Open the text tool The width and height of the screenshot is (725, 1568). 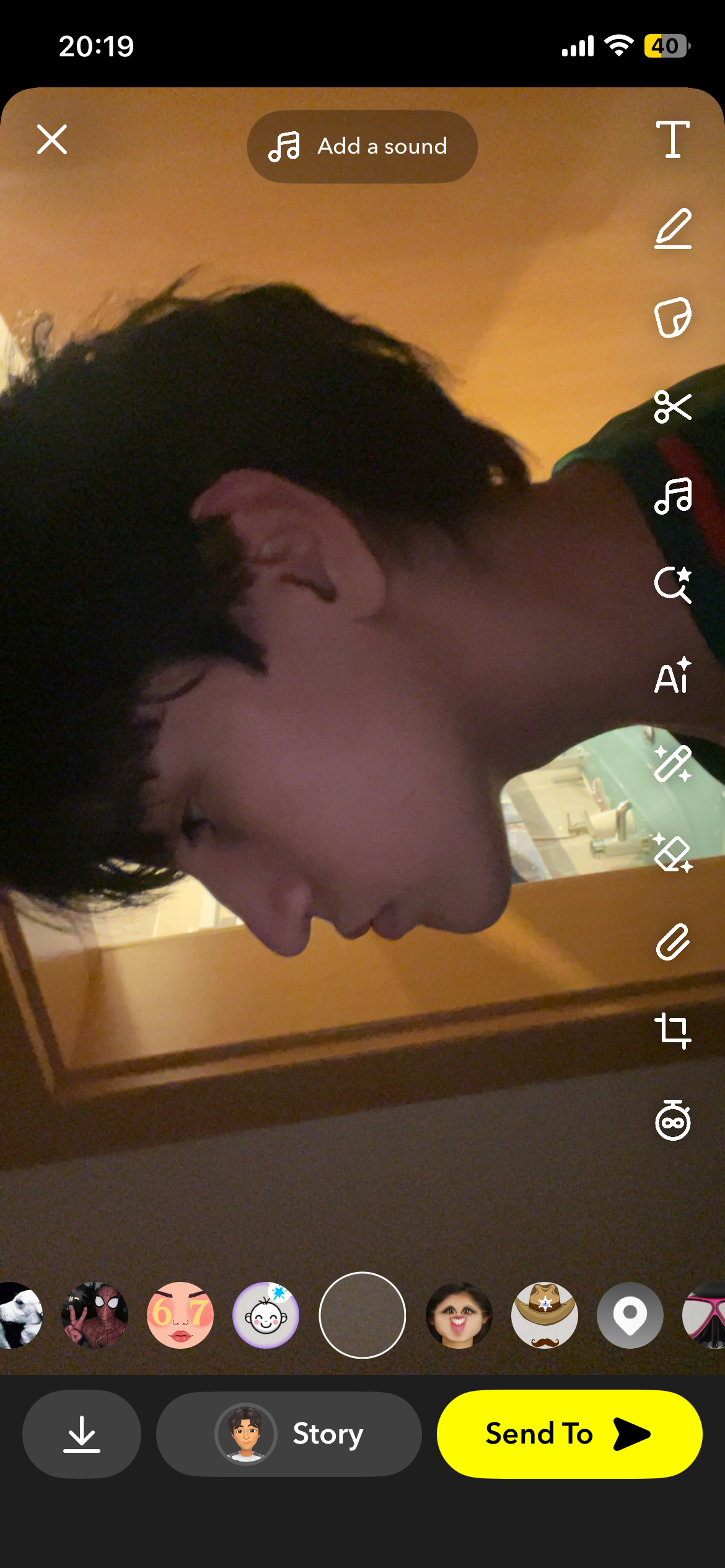coord(672,139)
